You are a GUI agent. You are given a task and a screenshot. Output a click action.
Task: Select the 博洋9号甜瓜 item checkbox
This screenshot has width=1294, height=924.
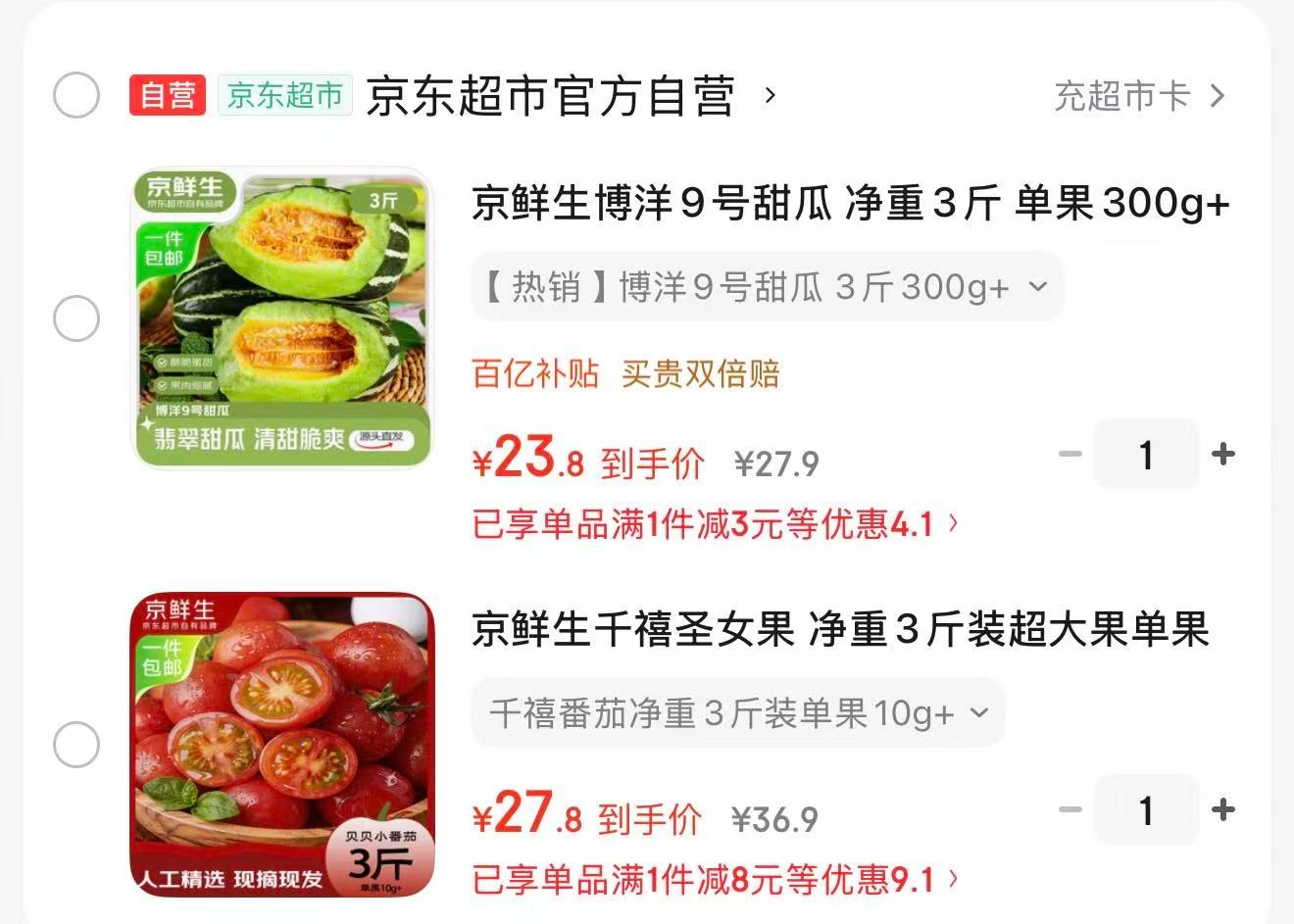click(76, 318)
